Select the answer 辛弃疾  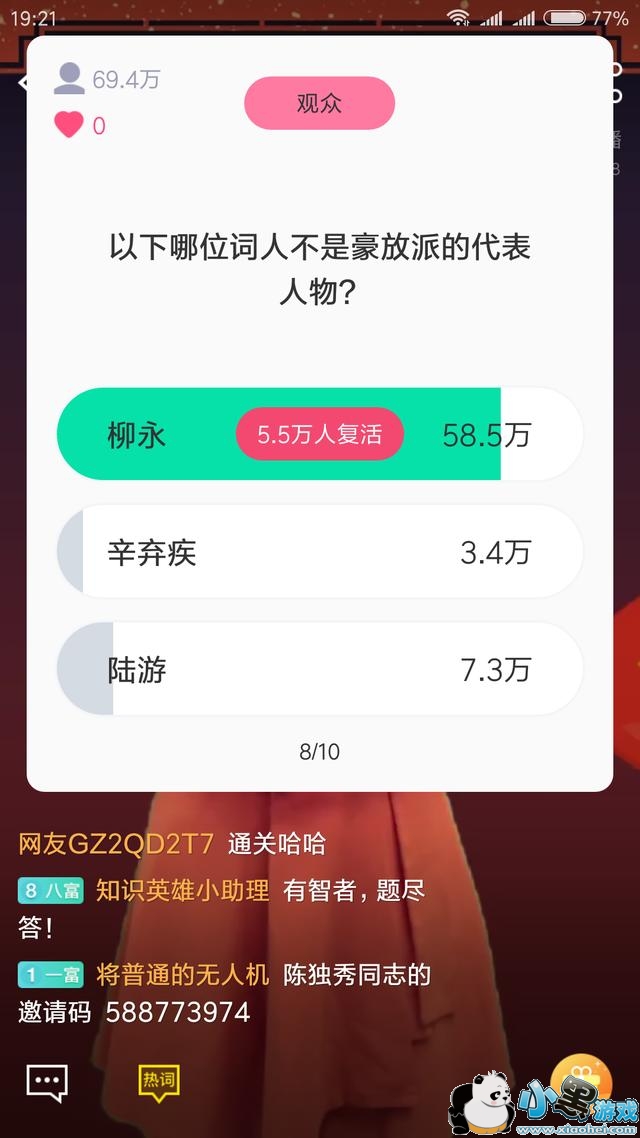click(x=320, y=552)
